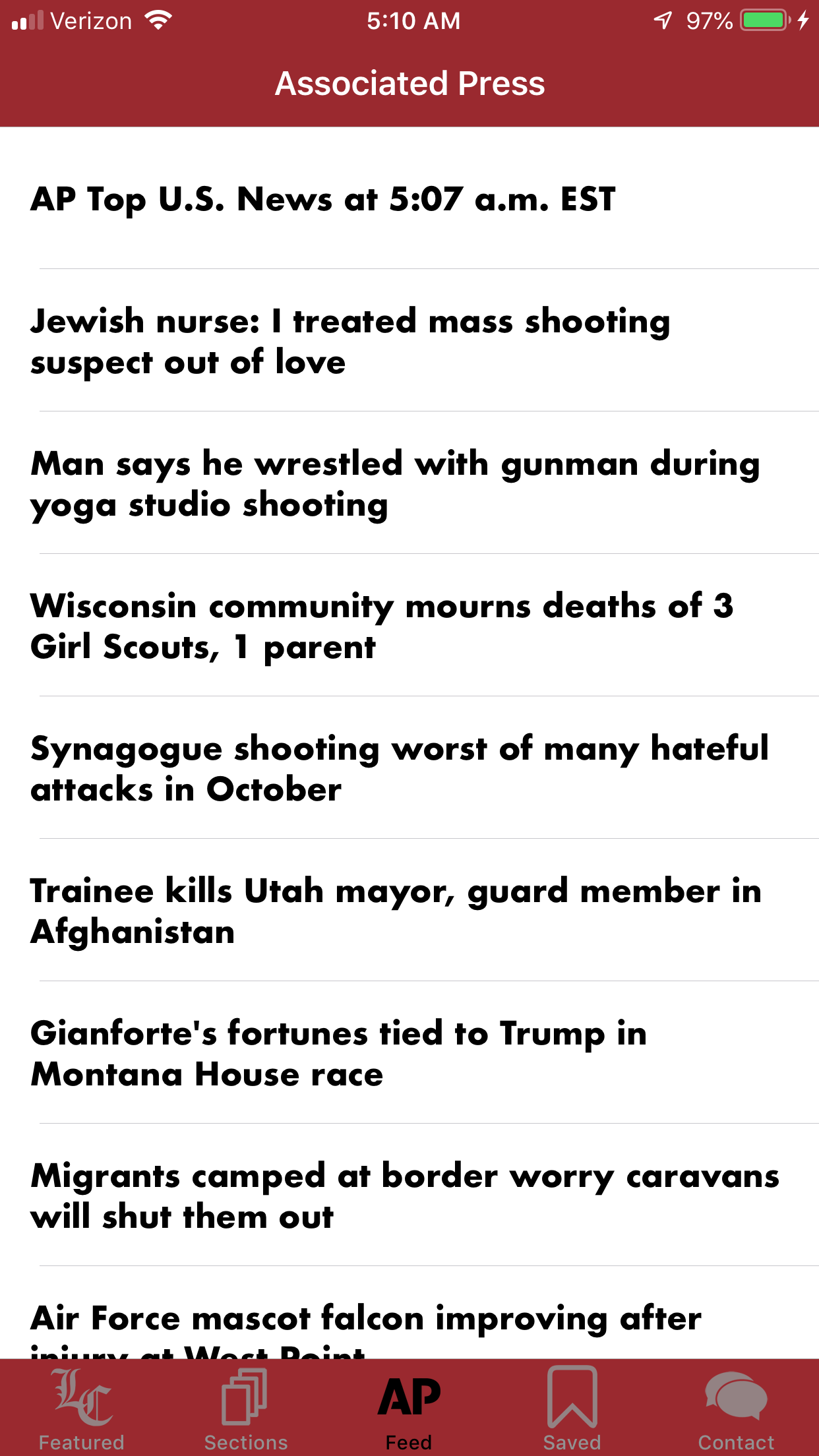Viewport: 819px width, 1456px height.
Task: Open Migrants camped at border story
Action: (406, 1196)
